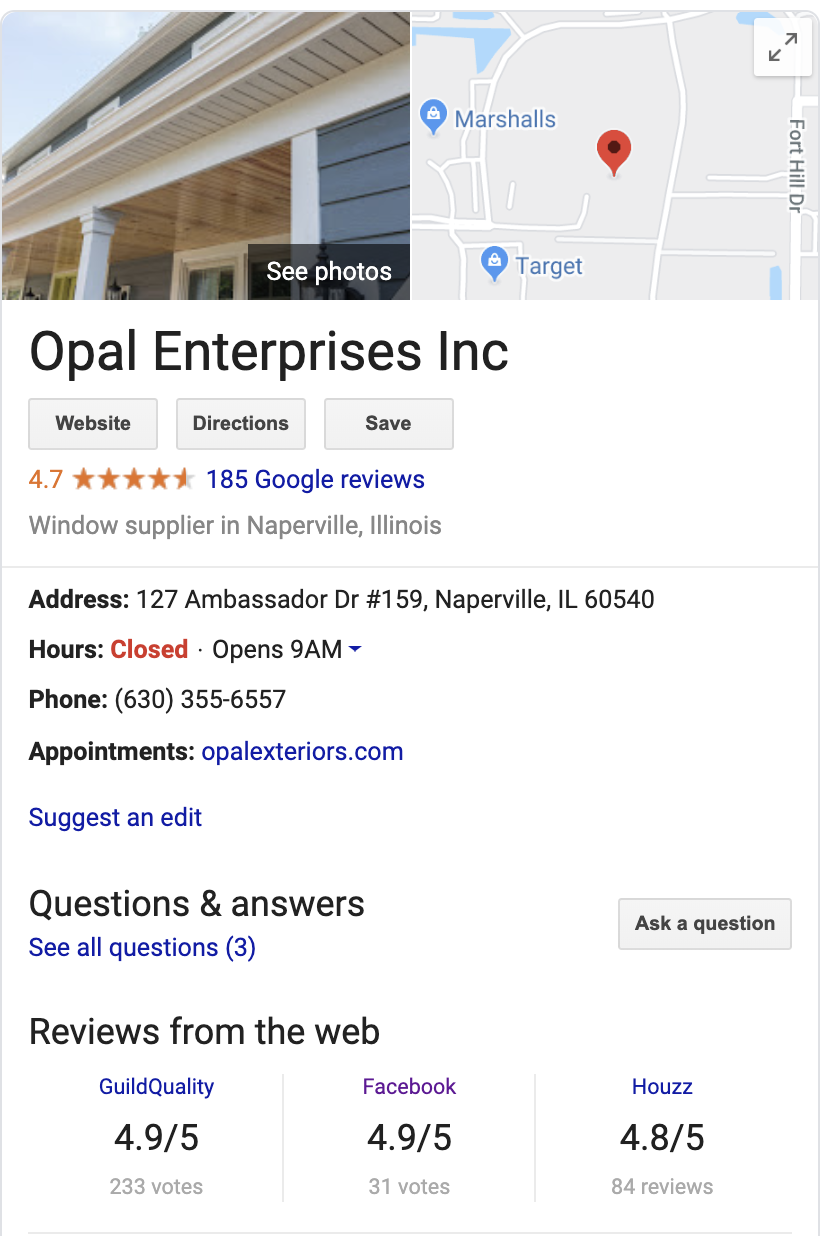Expand the map to full view
This screenshot has width=830, height=1236.
tap(782, 47)
